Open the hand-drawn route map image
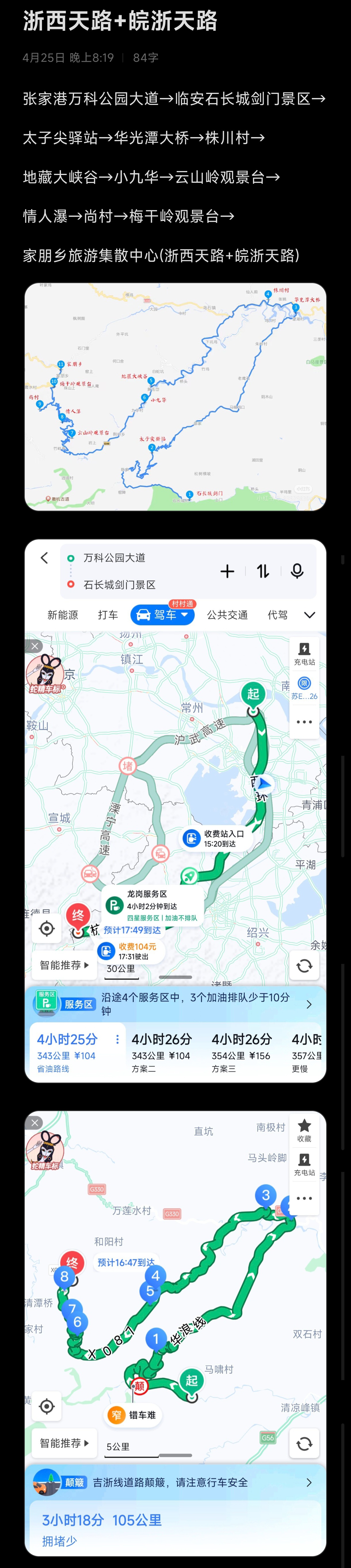The width and height of the screenshot is (351, 1568). tap(175, 396)
